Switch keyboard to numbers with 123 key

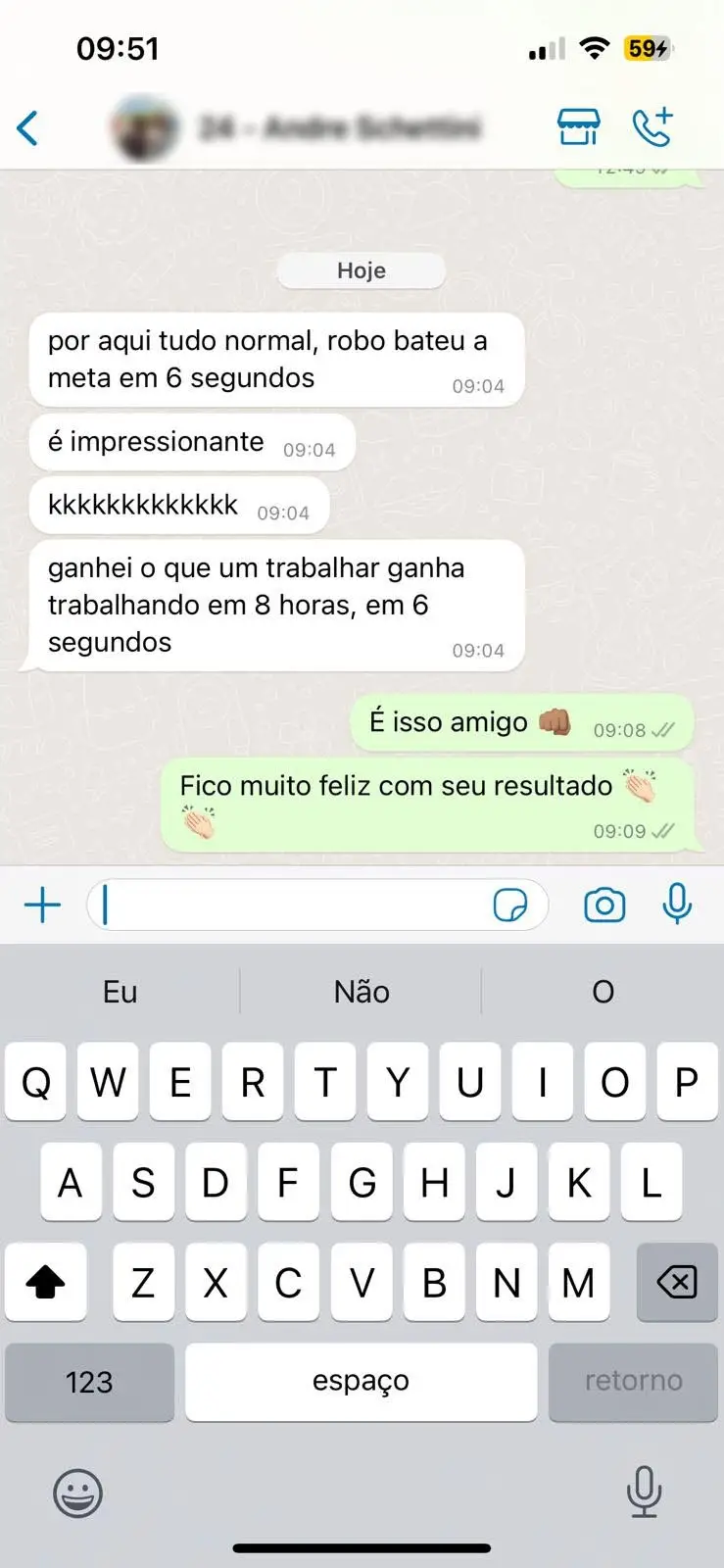click(x=89, y=1382)
